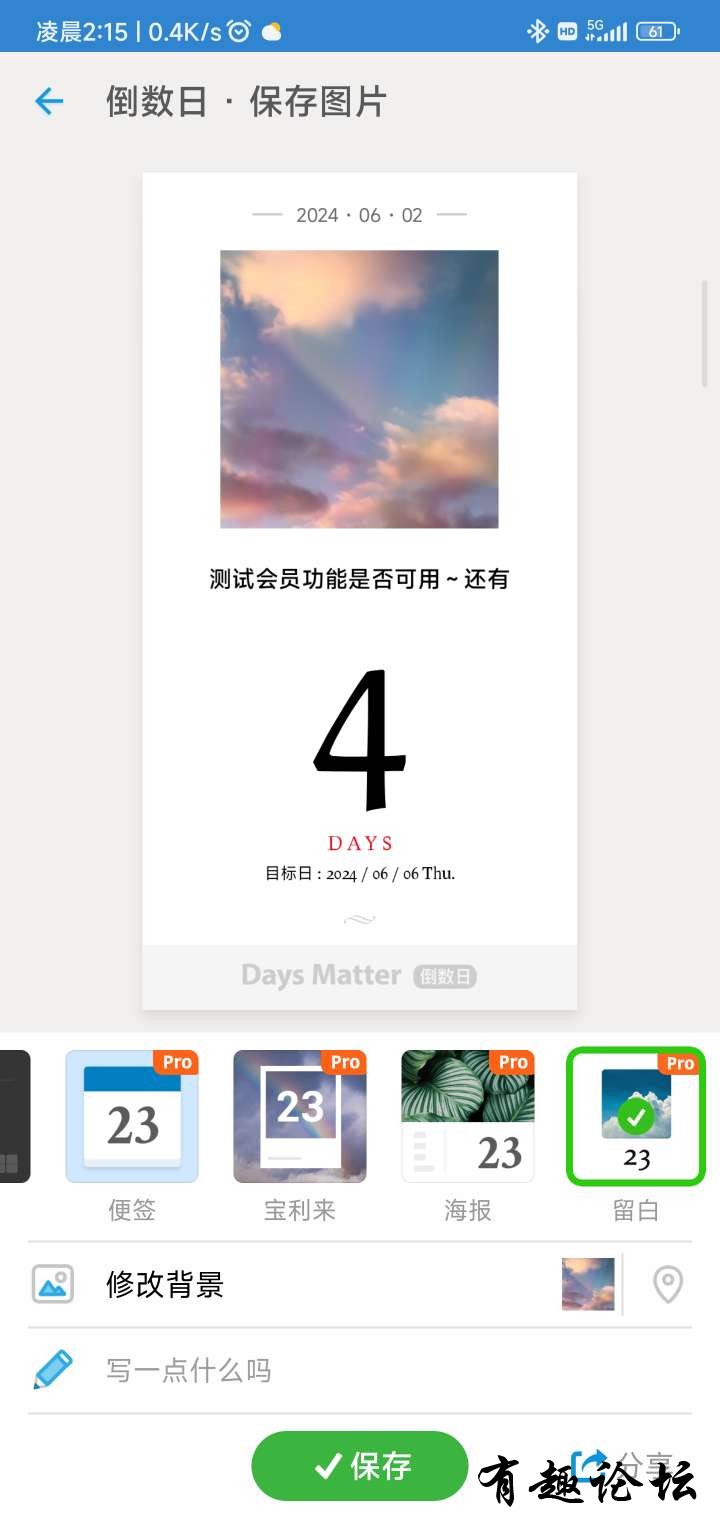Select the 留白 template style

[x=636, y=1117]
